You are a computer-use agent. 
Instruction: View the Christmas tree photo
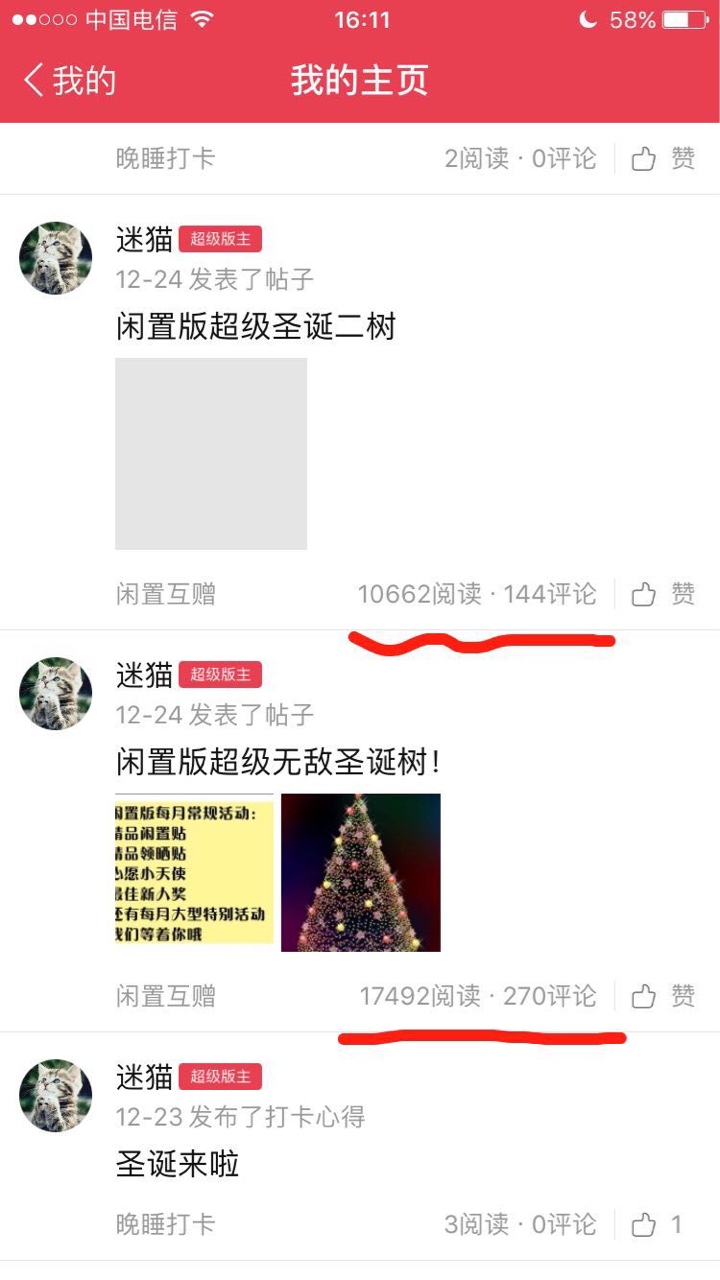click(x=360, y=872)
